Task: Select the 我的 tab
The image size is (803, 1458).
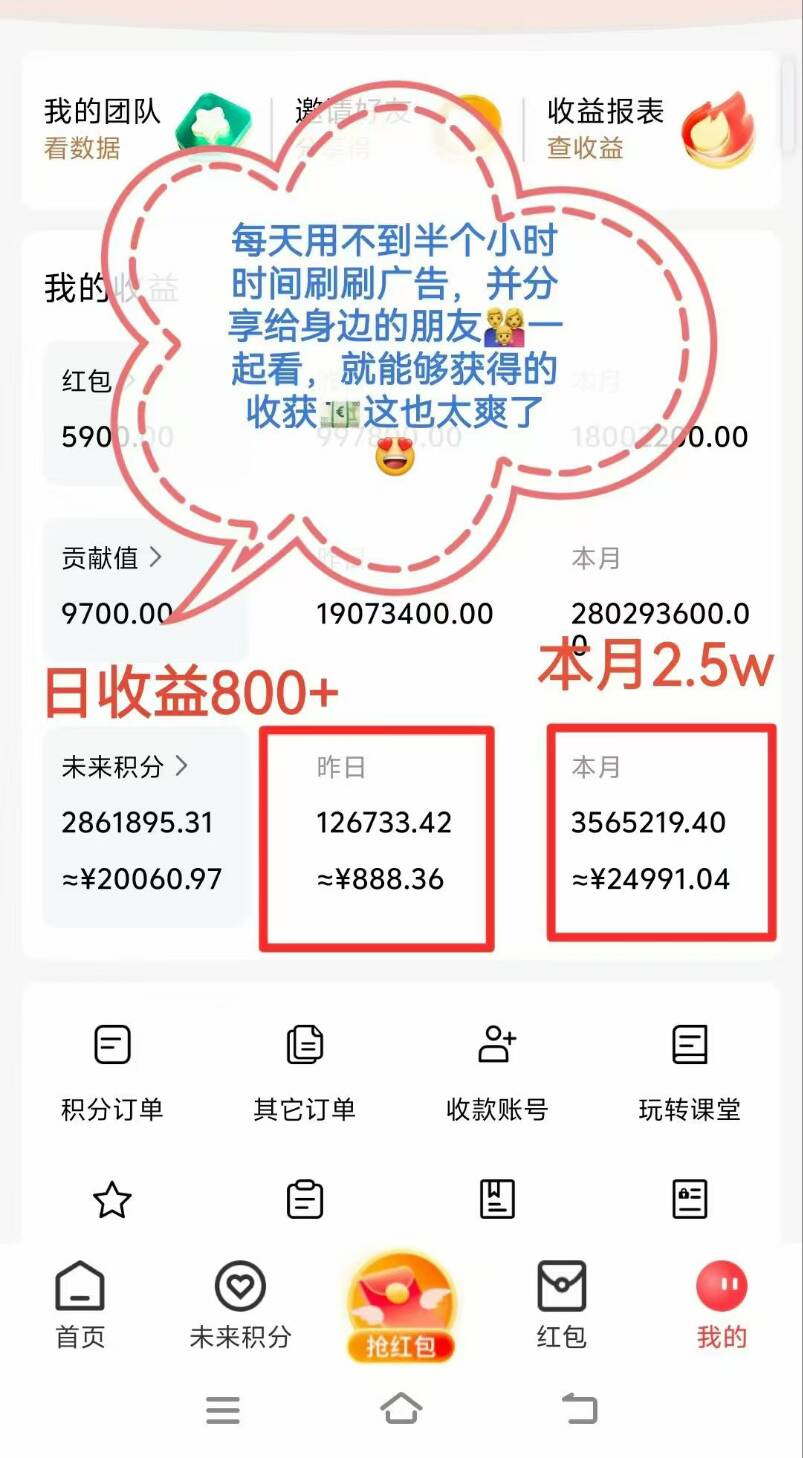Action: click(x=722, y=1304)
